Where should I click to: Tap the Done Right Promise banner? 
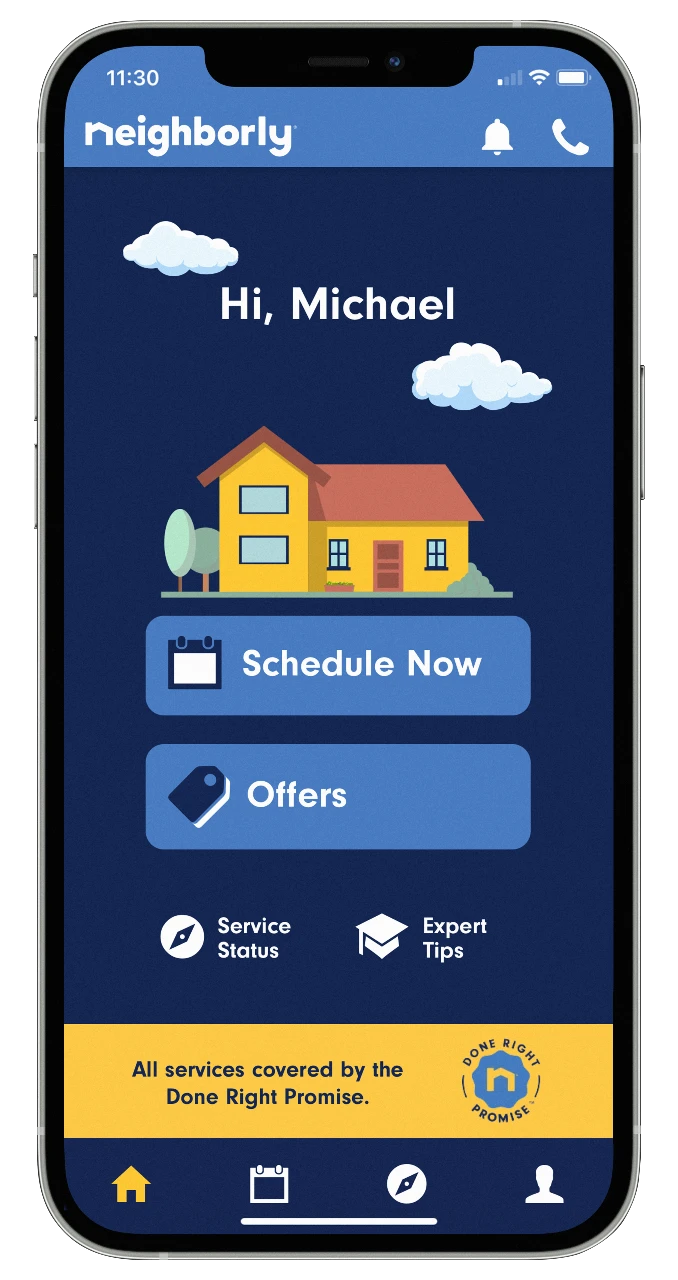coord(338,1082)
